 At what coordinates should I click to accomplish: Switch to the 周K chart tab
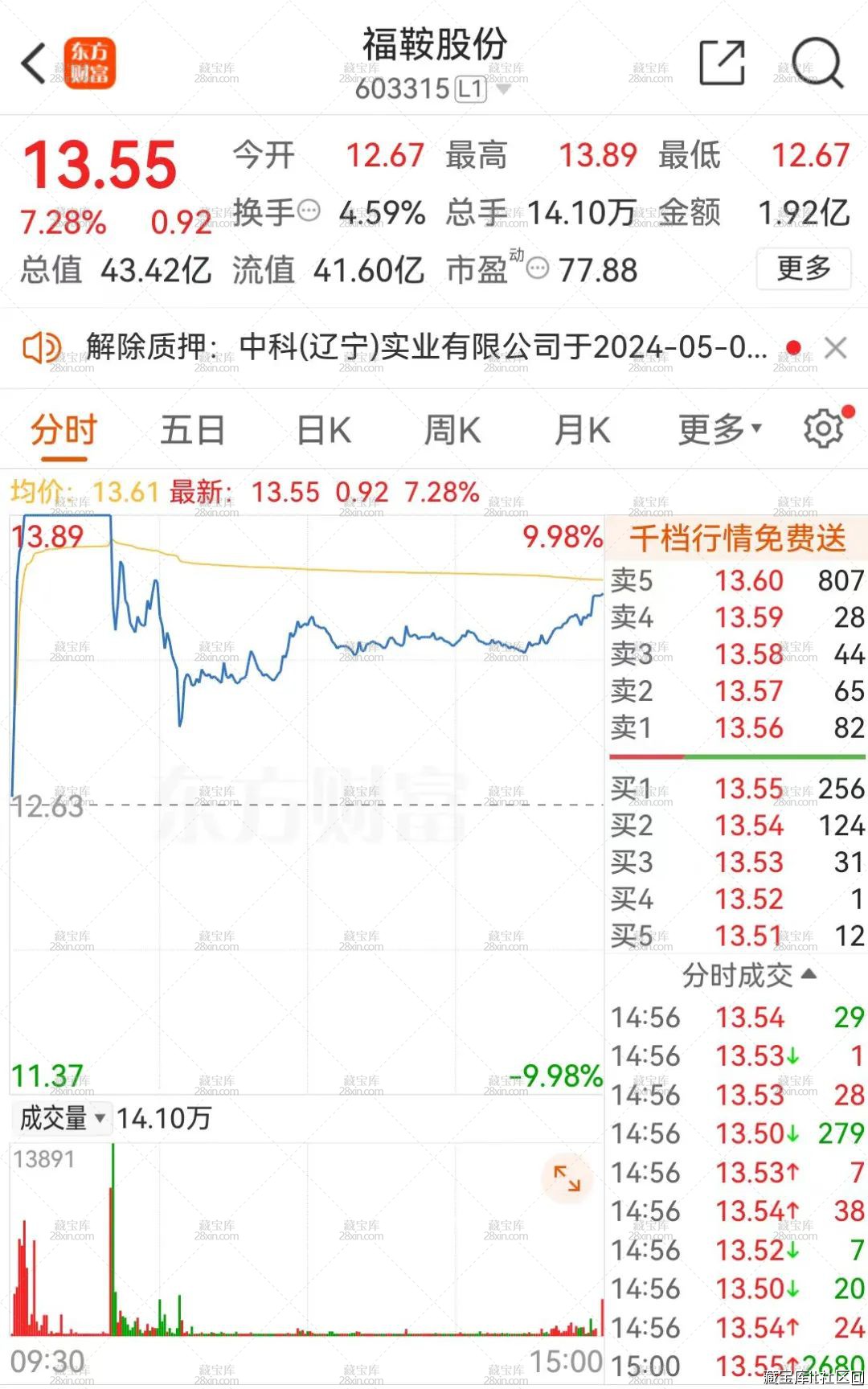click(452, 430)
